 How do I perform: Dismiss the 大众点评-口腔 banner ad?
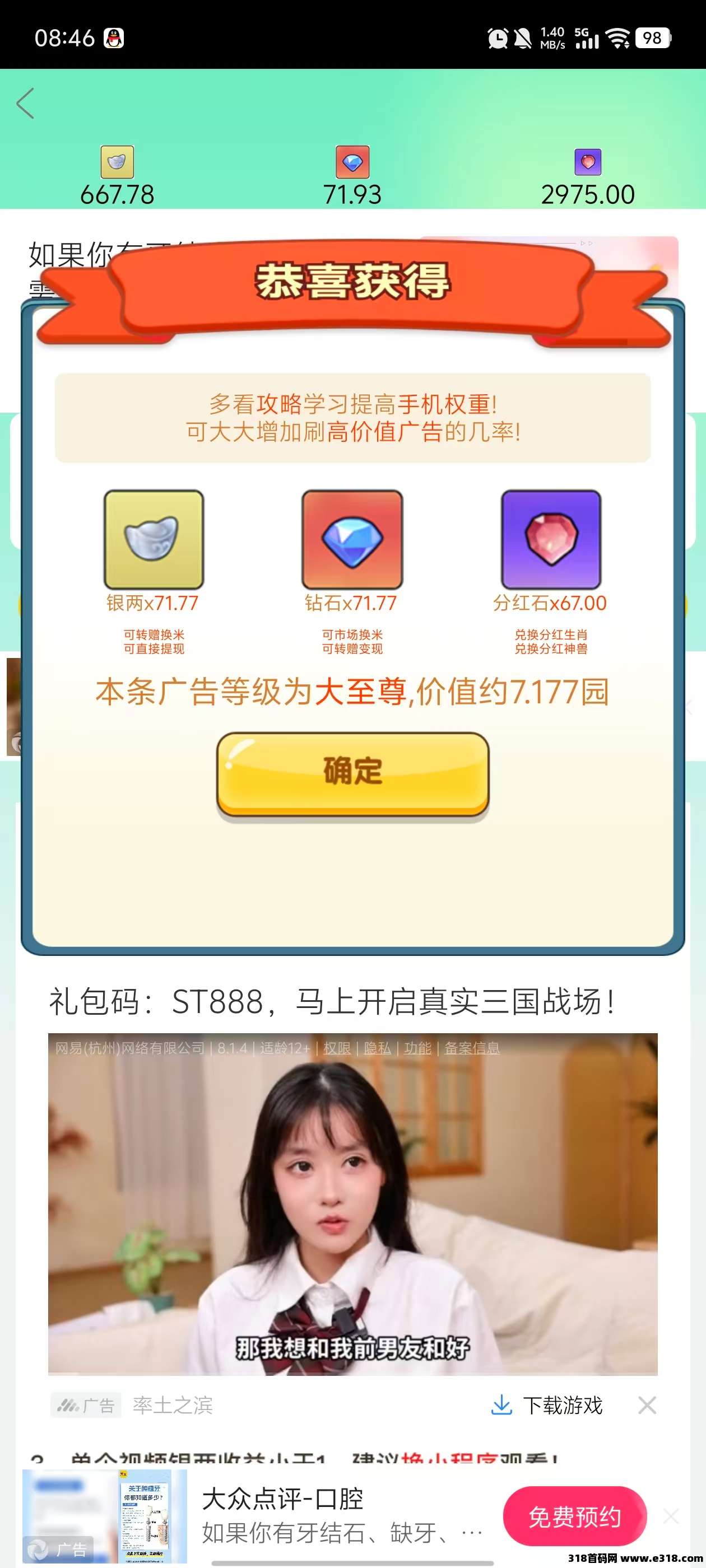[671, 1516]
